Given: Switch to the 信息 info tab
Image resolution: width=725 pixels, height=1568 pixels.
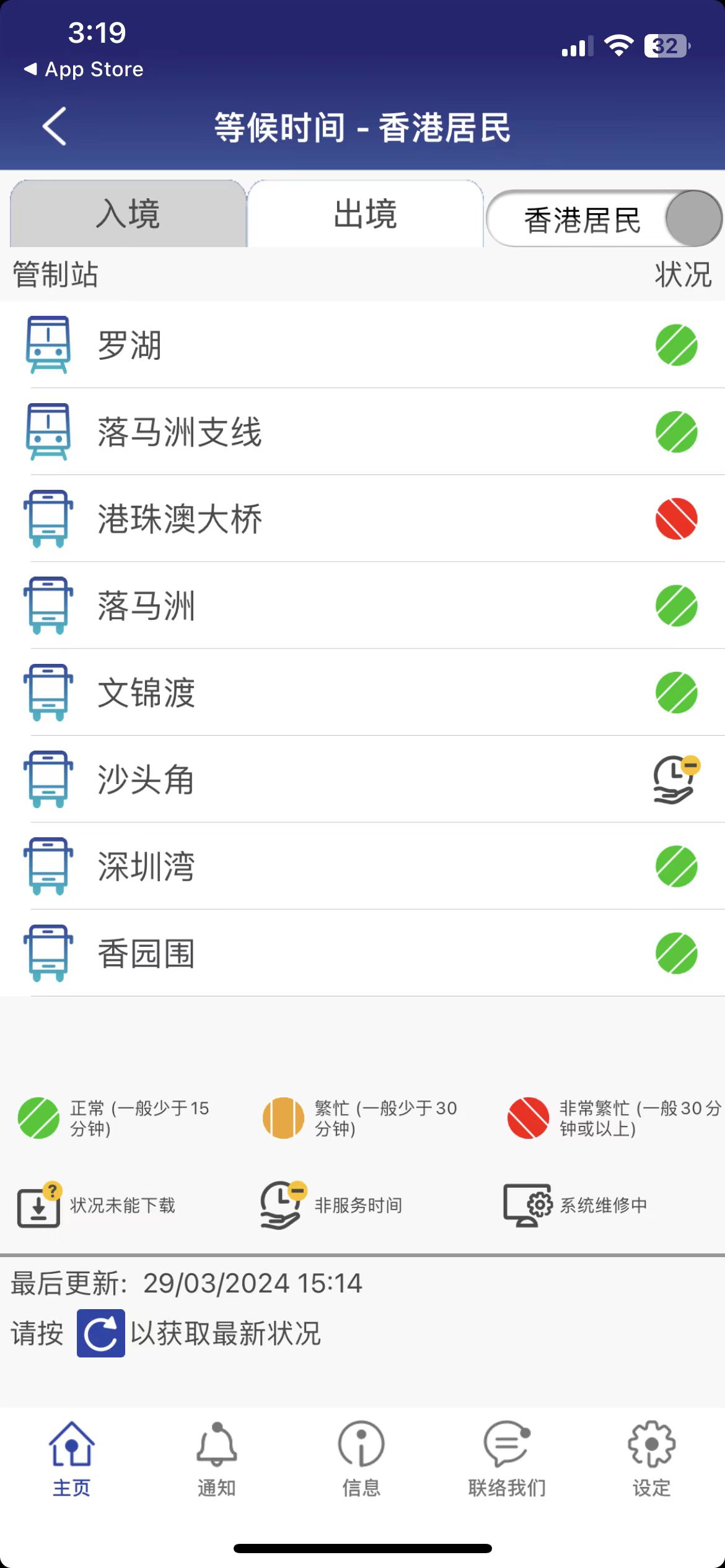Looking at the screenshot, I should (x=361, y=1458).
